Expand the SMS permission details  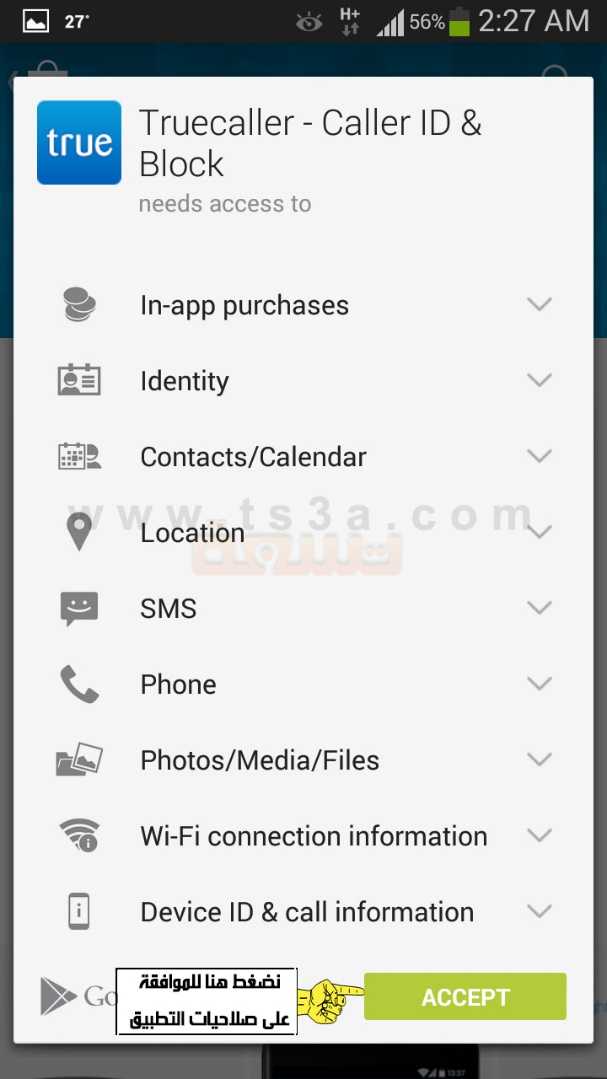pyautogui.click(x=303, y=608)
